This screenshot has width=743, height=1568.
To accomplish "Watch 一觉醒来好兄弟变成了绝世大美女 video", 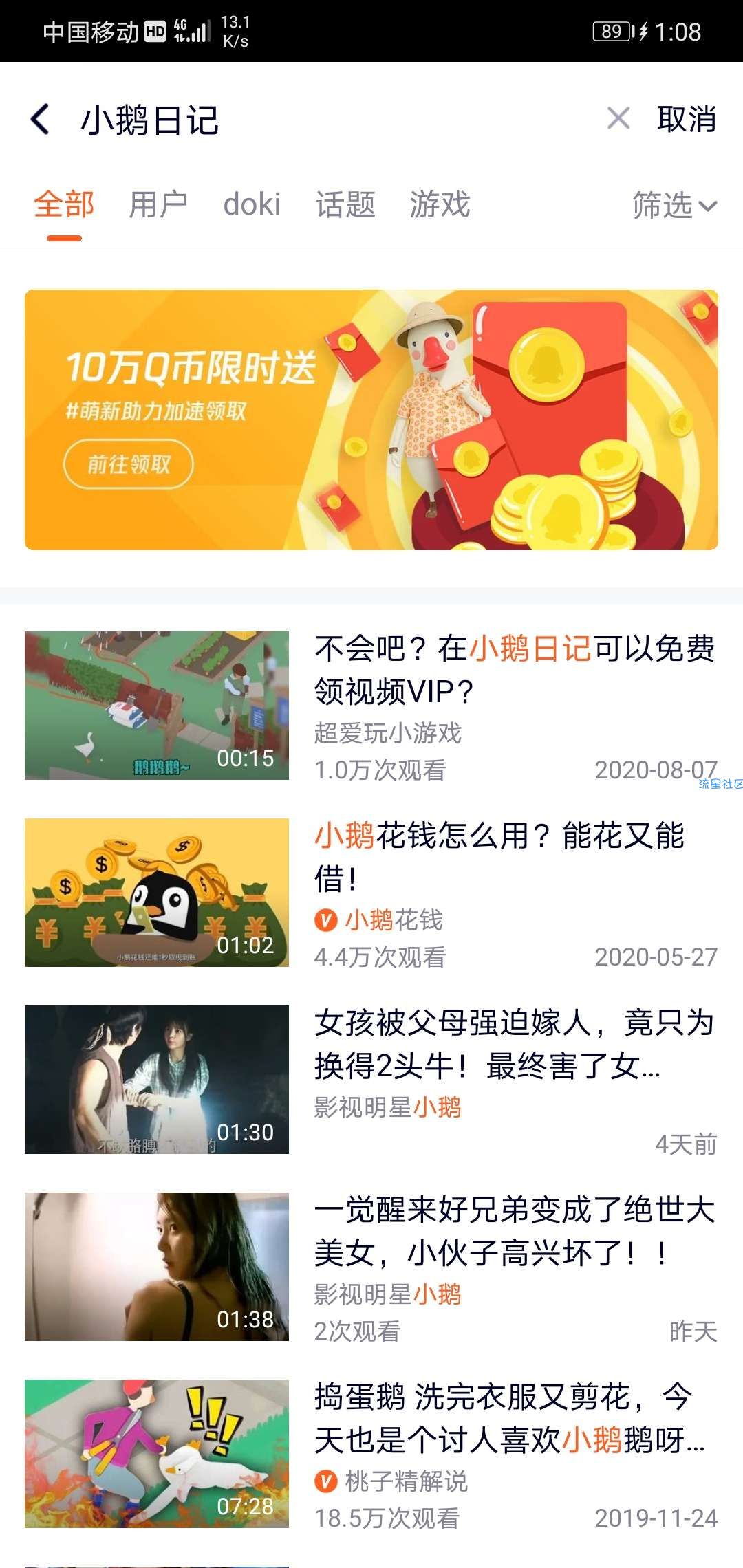I will point(514,1230).
